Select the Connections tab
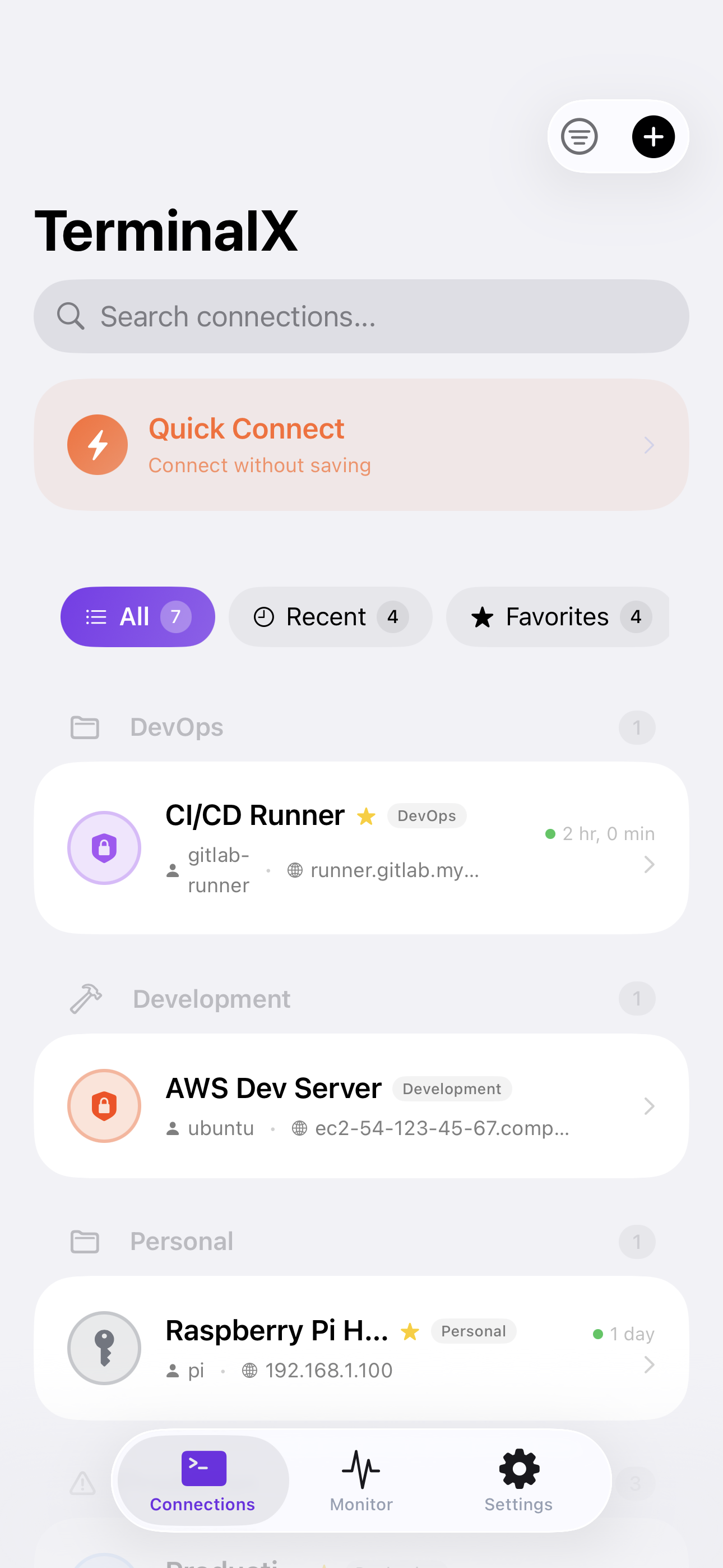723x1568 pixels. click(x=203, y=1481)
